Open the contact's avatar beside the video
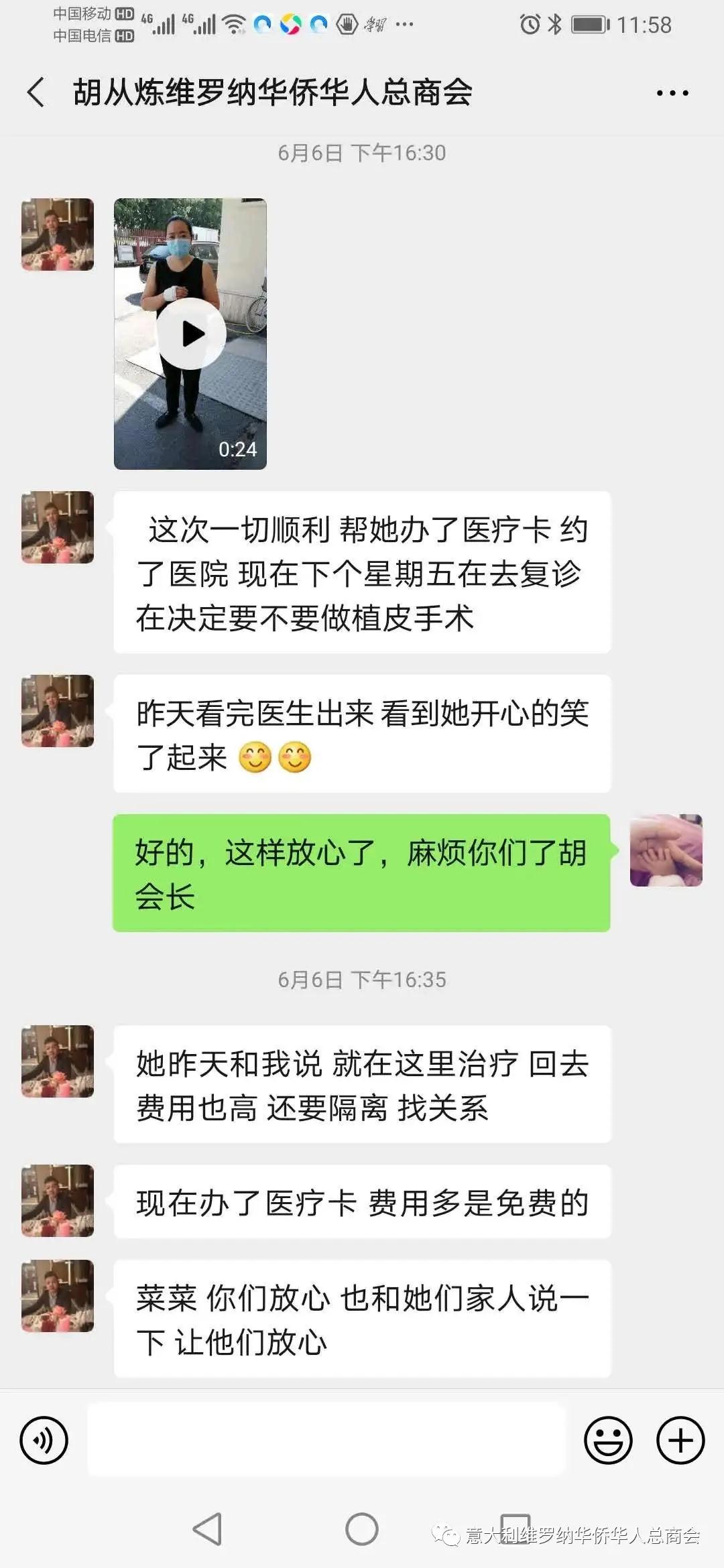The height and width of the screenshot is (1568, 724). click(58, 235)
